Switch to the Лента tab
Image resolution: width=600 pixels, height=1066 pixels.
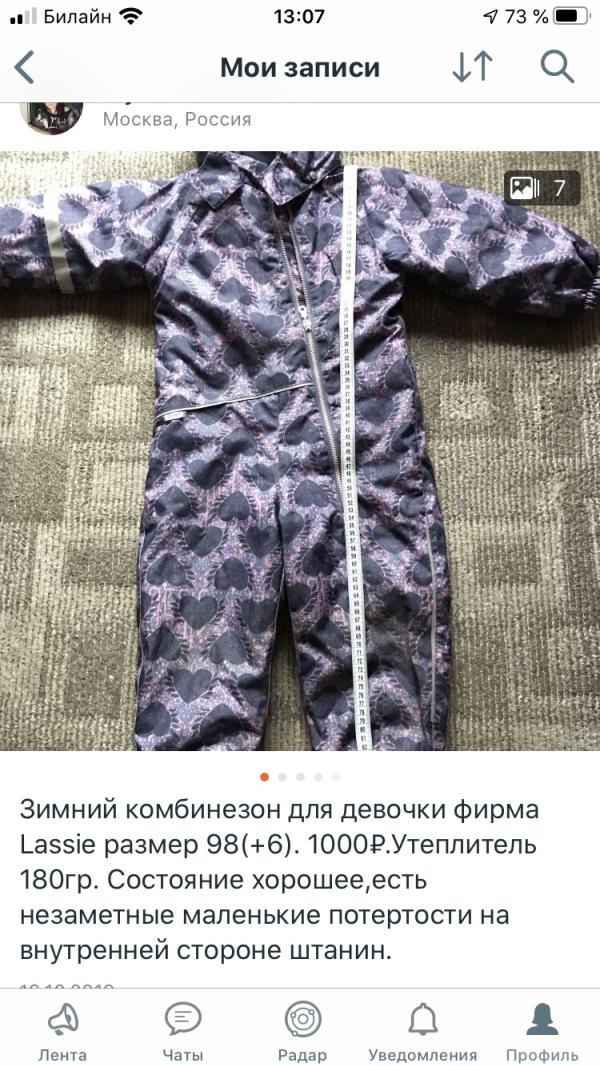(x=63, y=1031)
